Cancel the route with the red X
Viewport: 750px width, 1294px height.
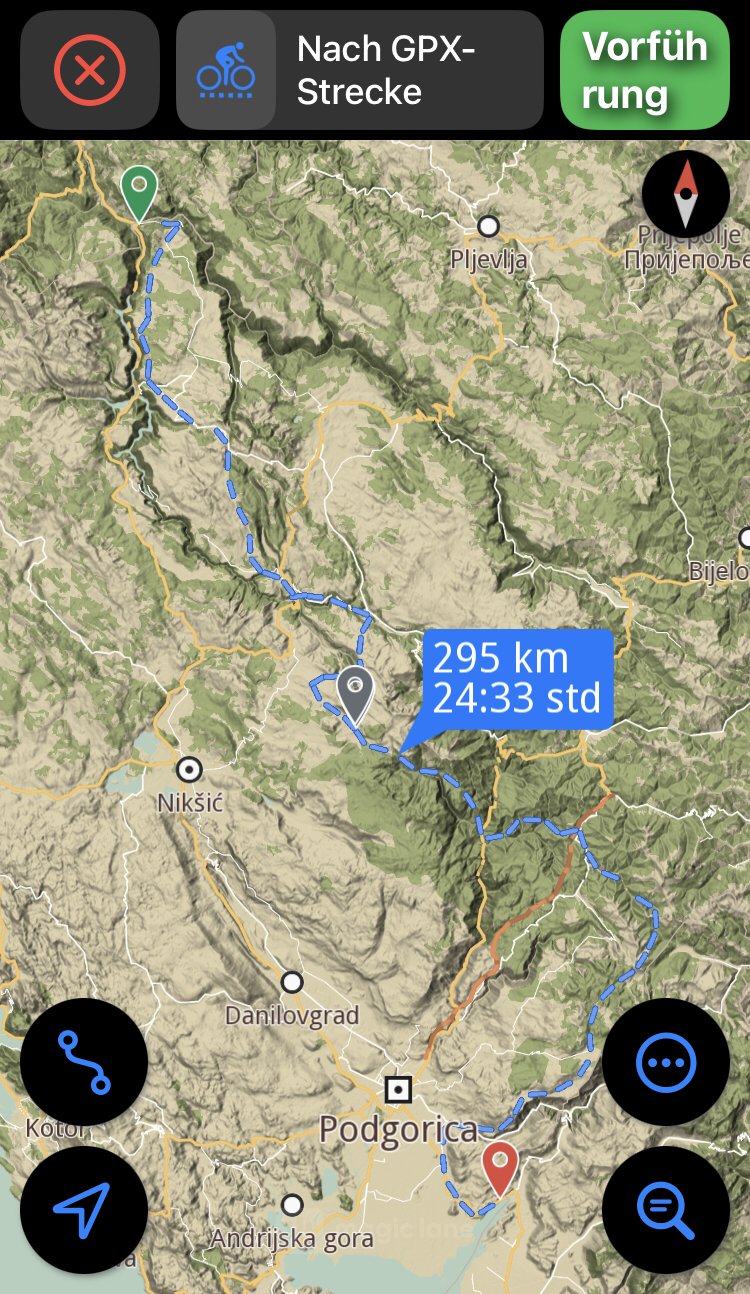(x=89, y=70)
